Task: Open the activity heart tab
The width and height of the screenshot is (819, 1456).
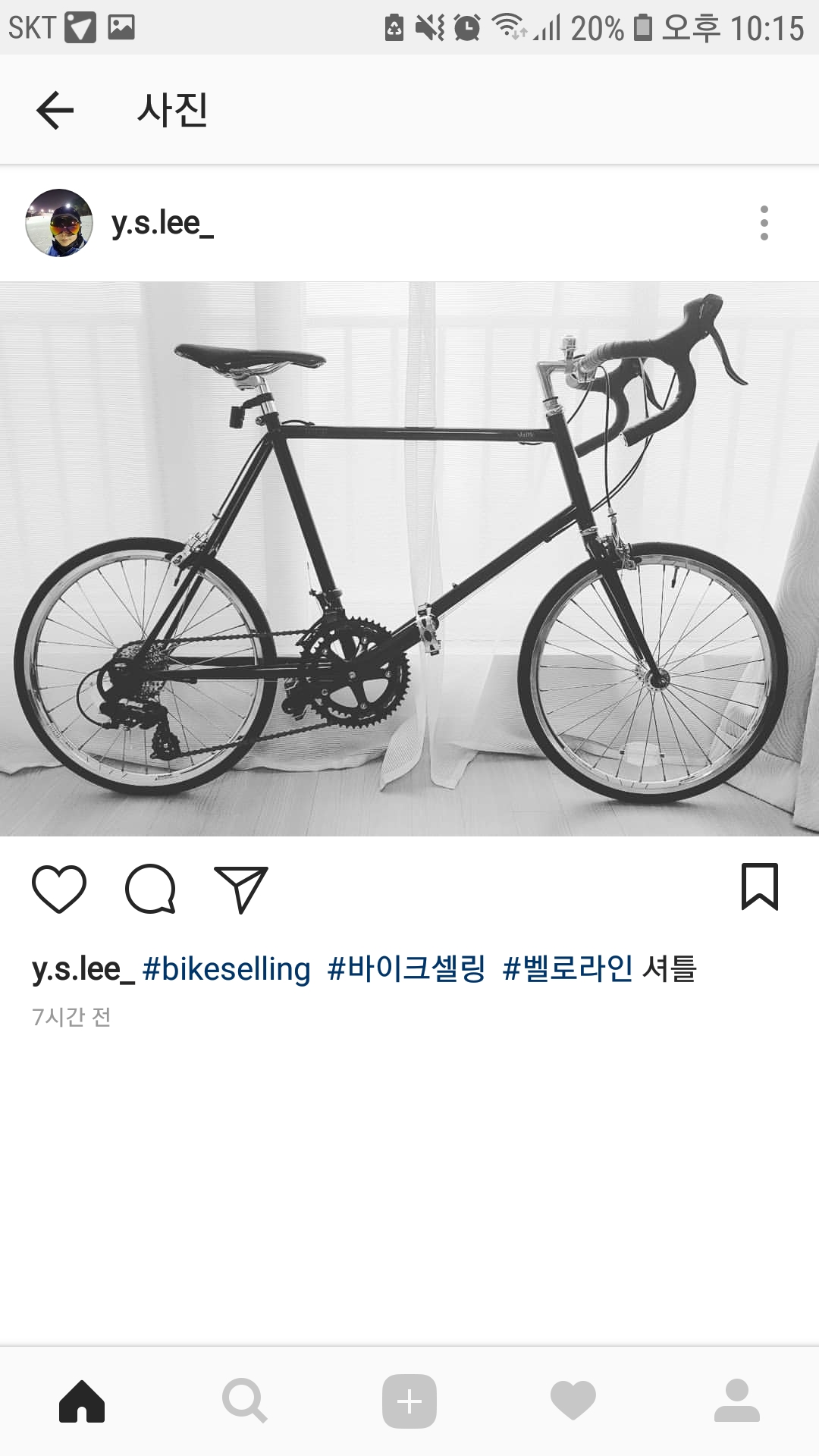Action: (573, 1401)
